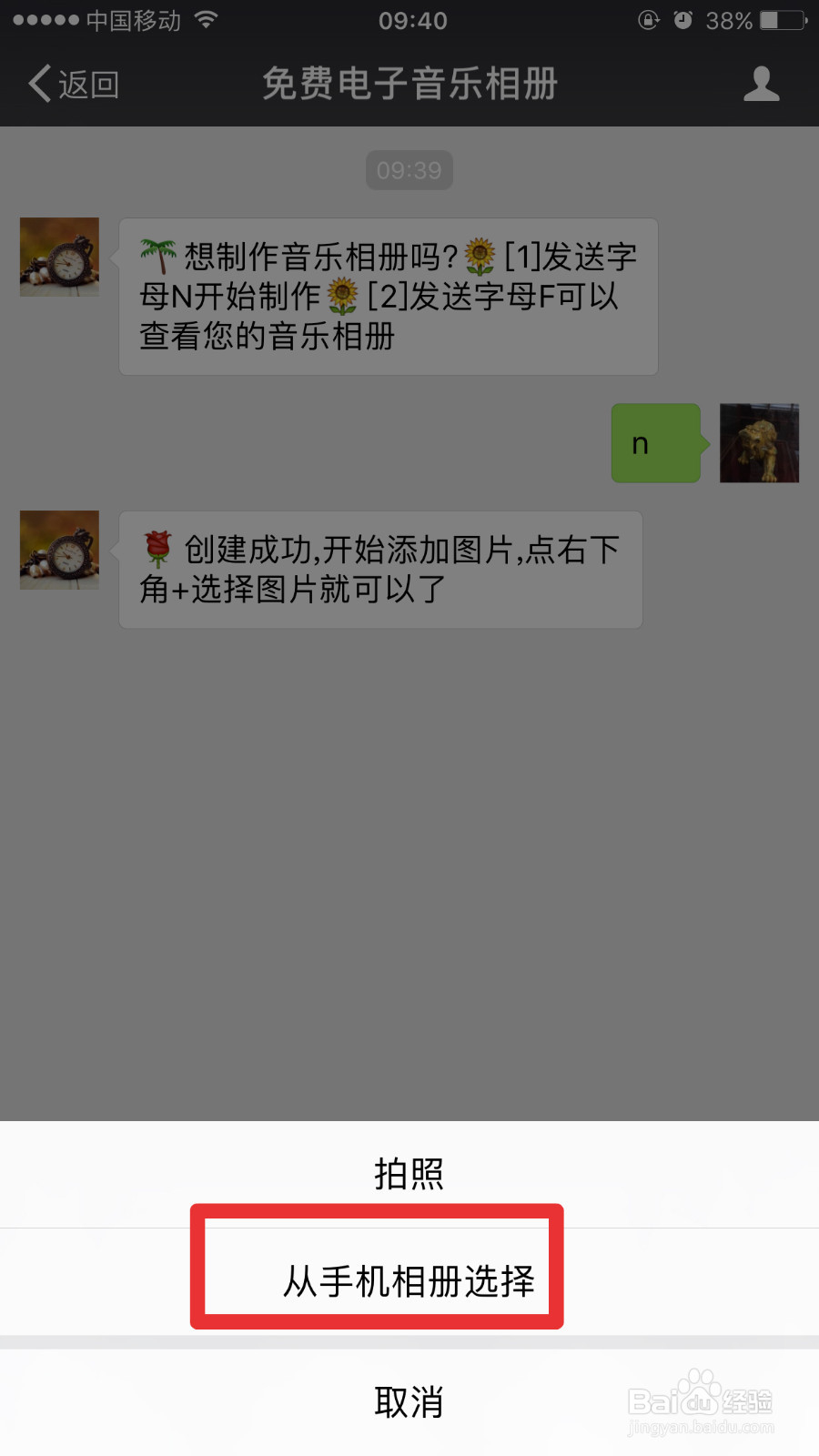Tap the battery percentage 38% text

coord(728,20)
